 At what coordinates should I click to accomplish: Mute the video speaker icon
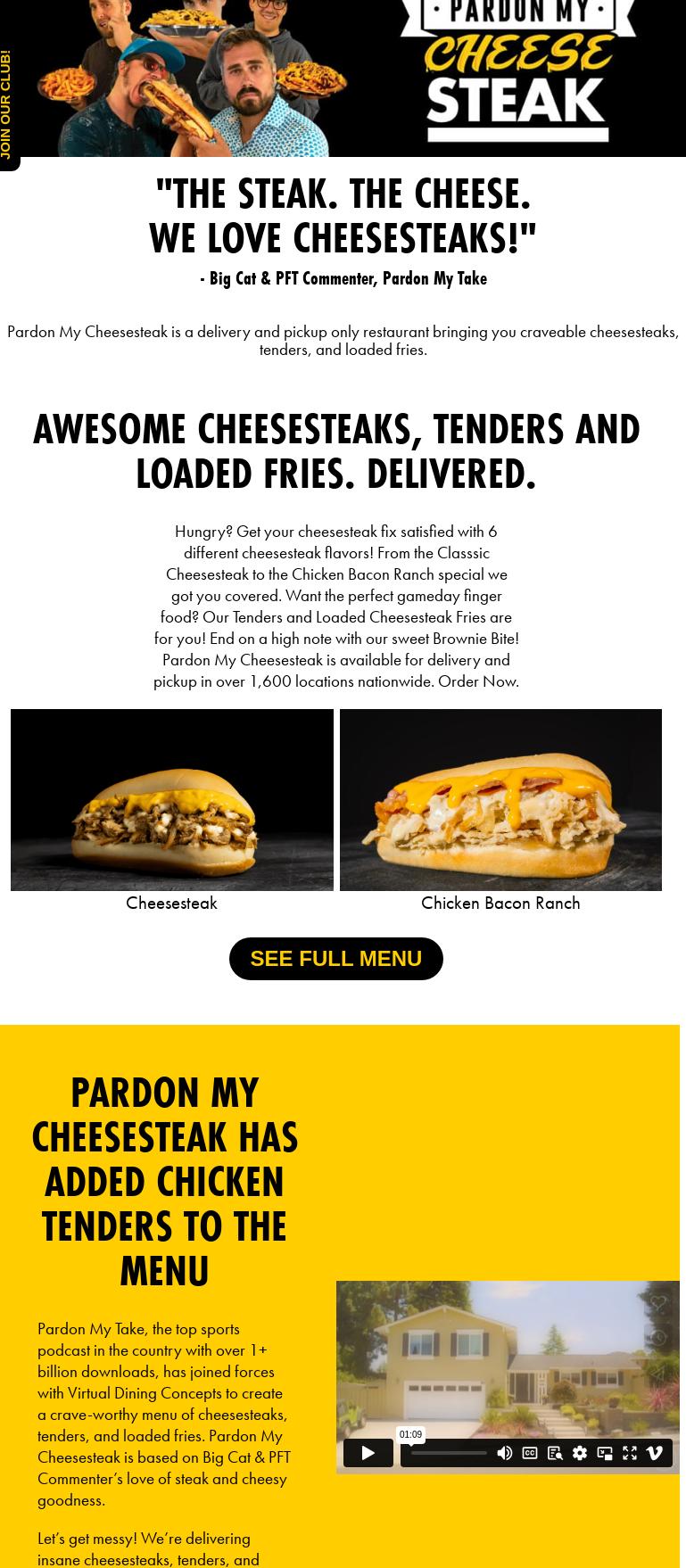504,1453
